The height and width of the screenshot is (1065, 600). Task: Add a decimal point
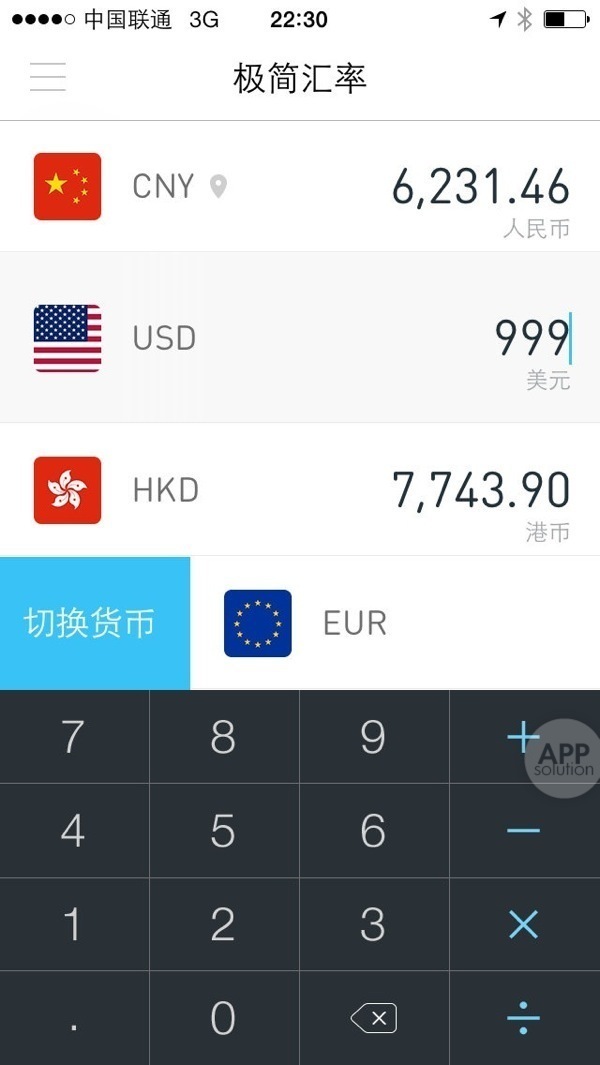[74, 1018]
